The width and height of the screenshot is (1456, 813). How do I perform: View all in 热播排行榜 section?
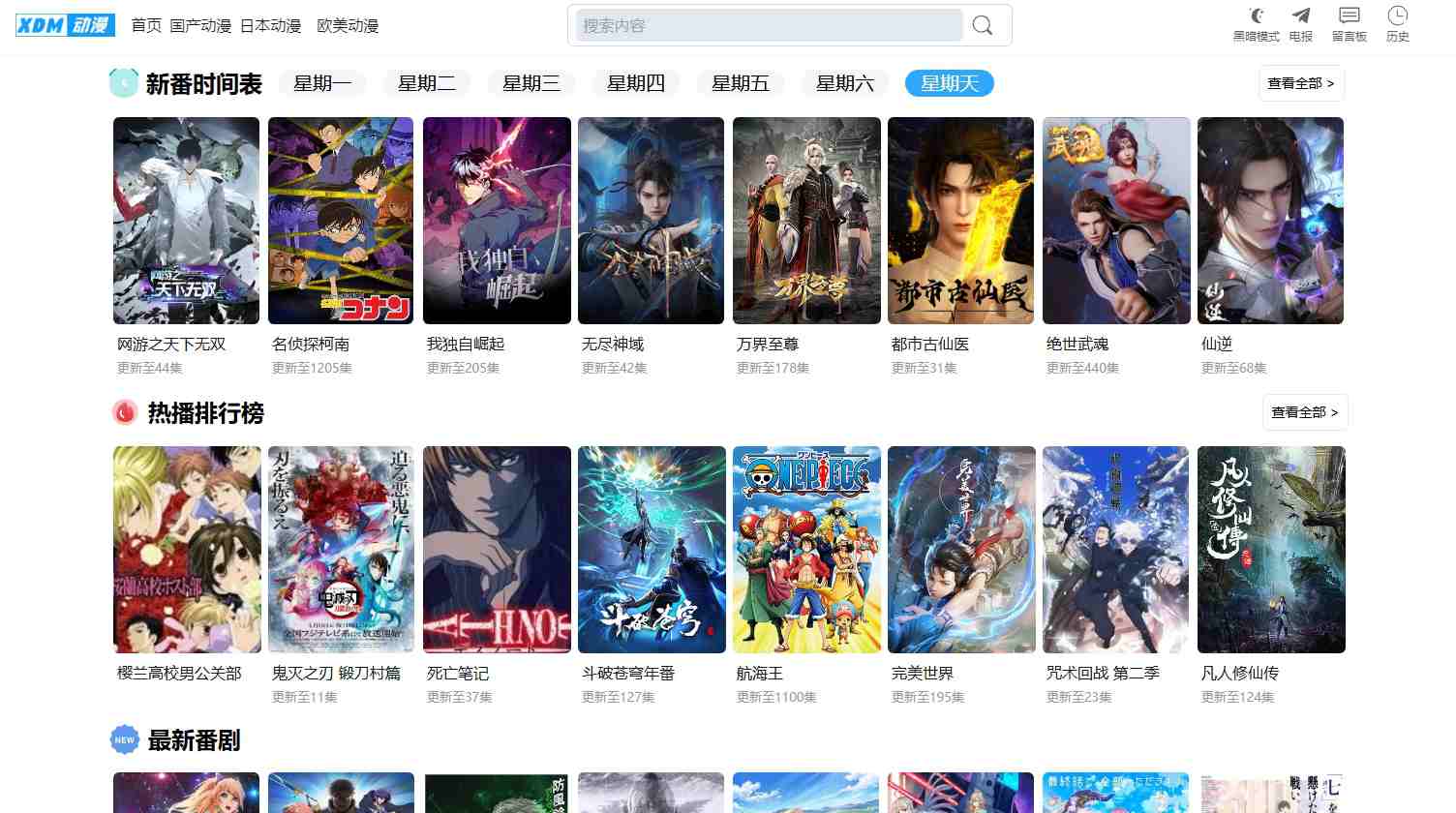1304,412
